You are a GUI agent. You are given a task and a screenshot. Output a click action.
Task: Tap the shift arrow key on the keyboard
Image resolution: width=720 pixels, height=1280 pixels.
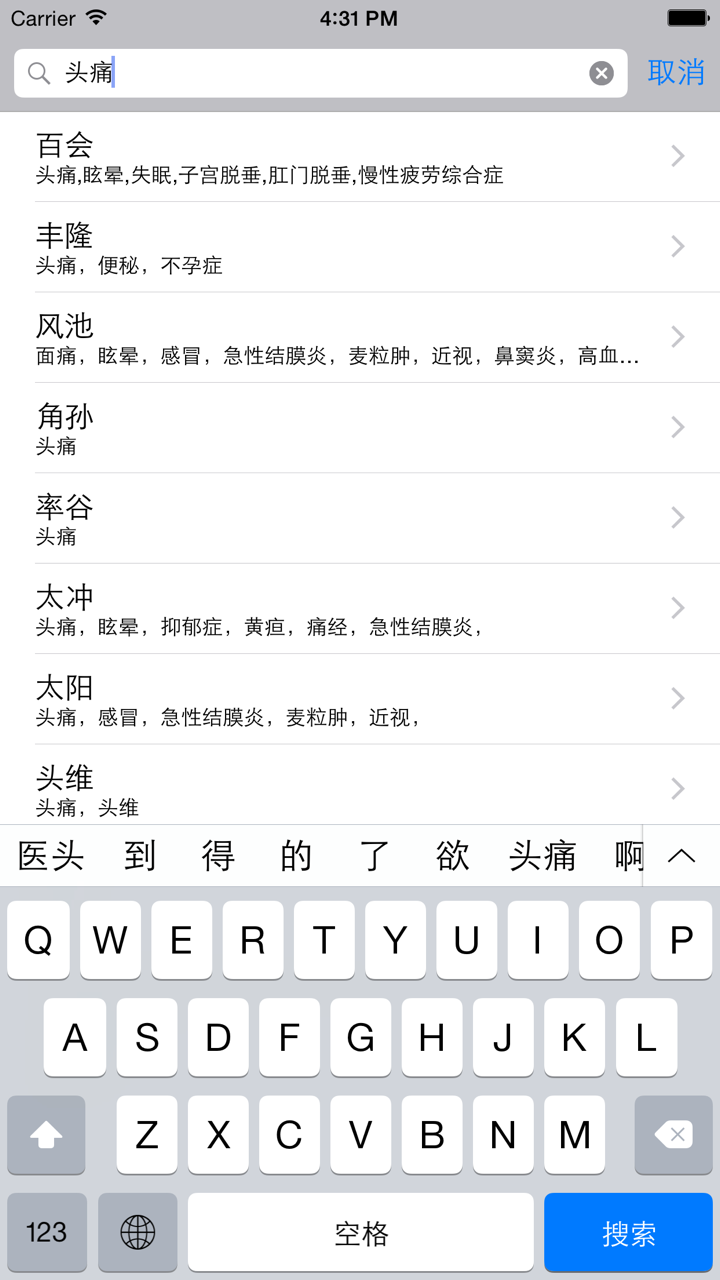[x=46, y=1135]
